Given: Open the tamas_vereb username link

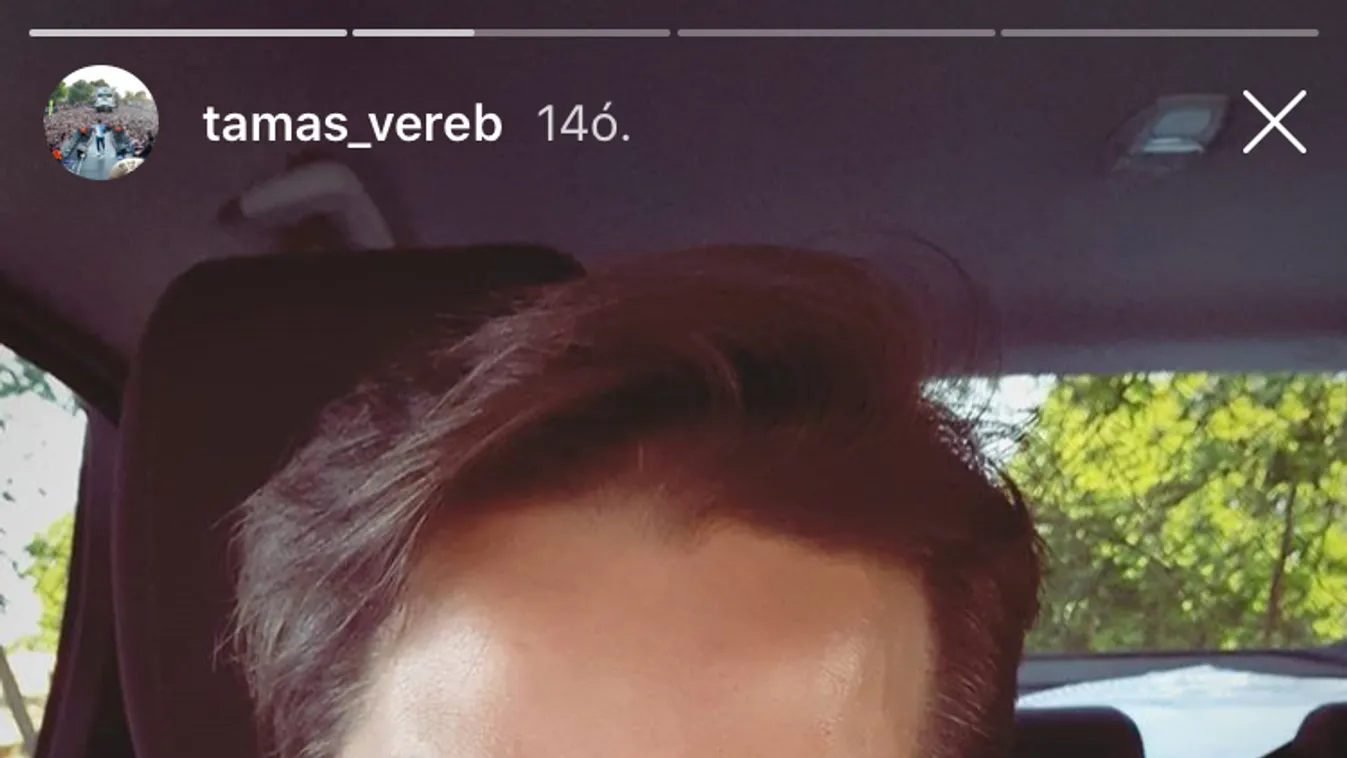Looking at the screenshot, I should click(352, 125).
